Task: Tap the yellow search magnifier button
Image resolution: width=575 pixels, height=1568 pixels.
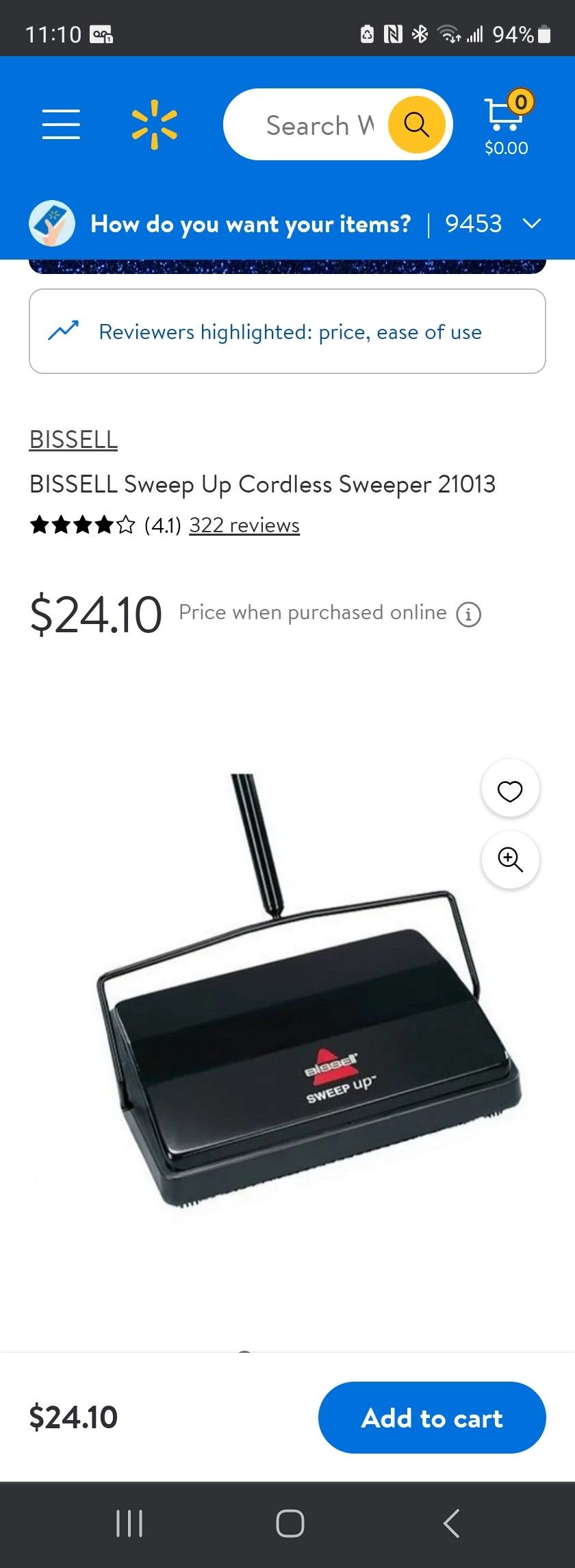Action: point(416,125)
